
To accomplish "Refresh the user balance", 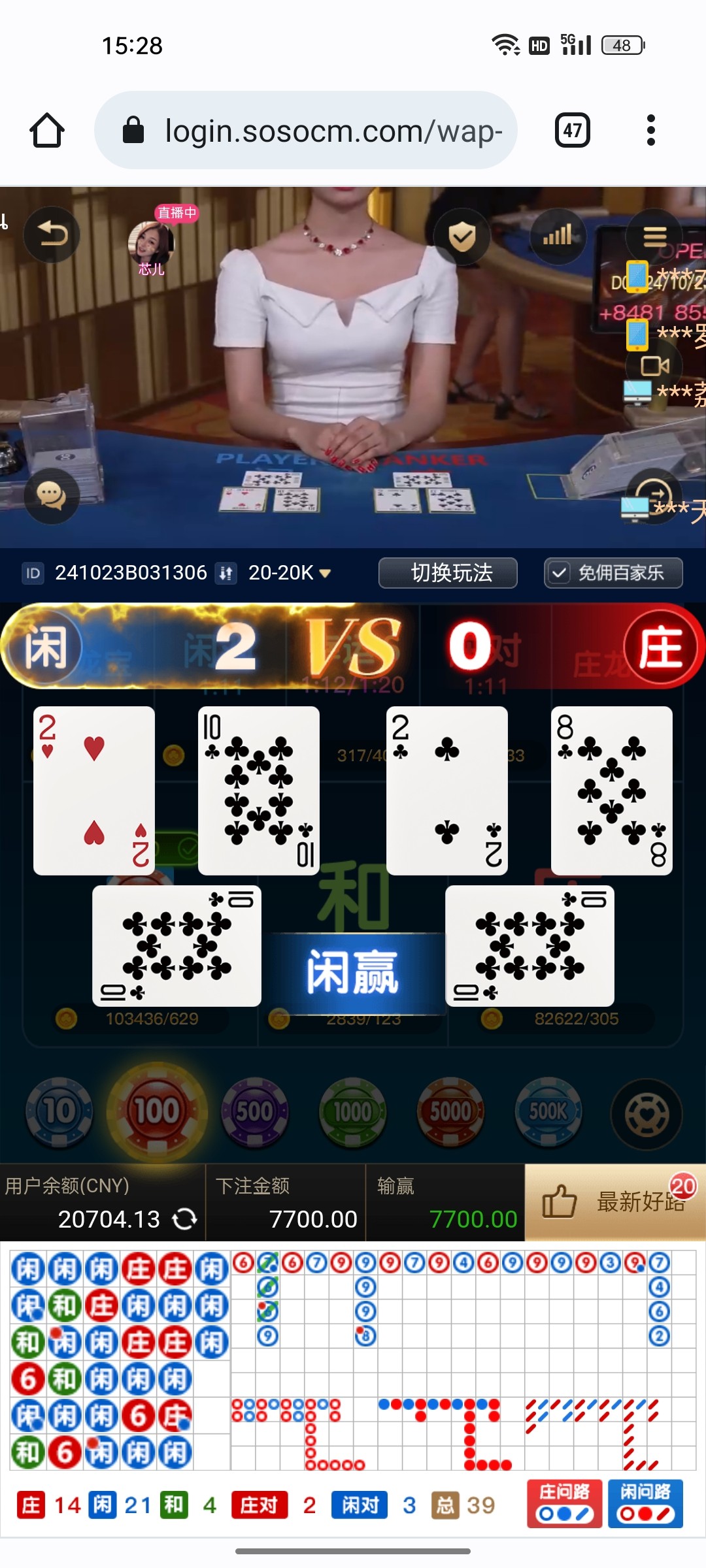I will point(185,1219).
